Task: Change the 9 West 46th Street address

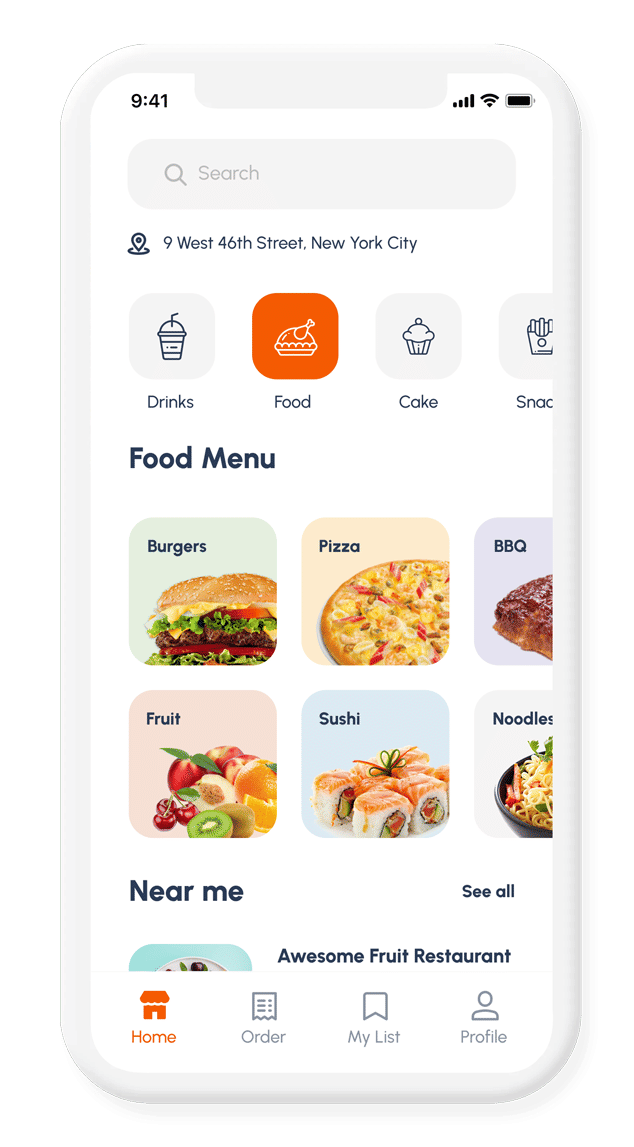Action: coord(289,243)
